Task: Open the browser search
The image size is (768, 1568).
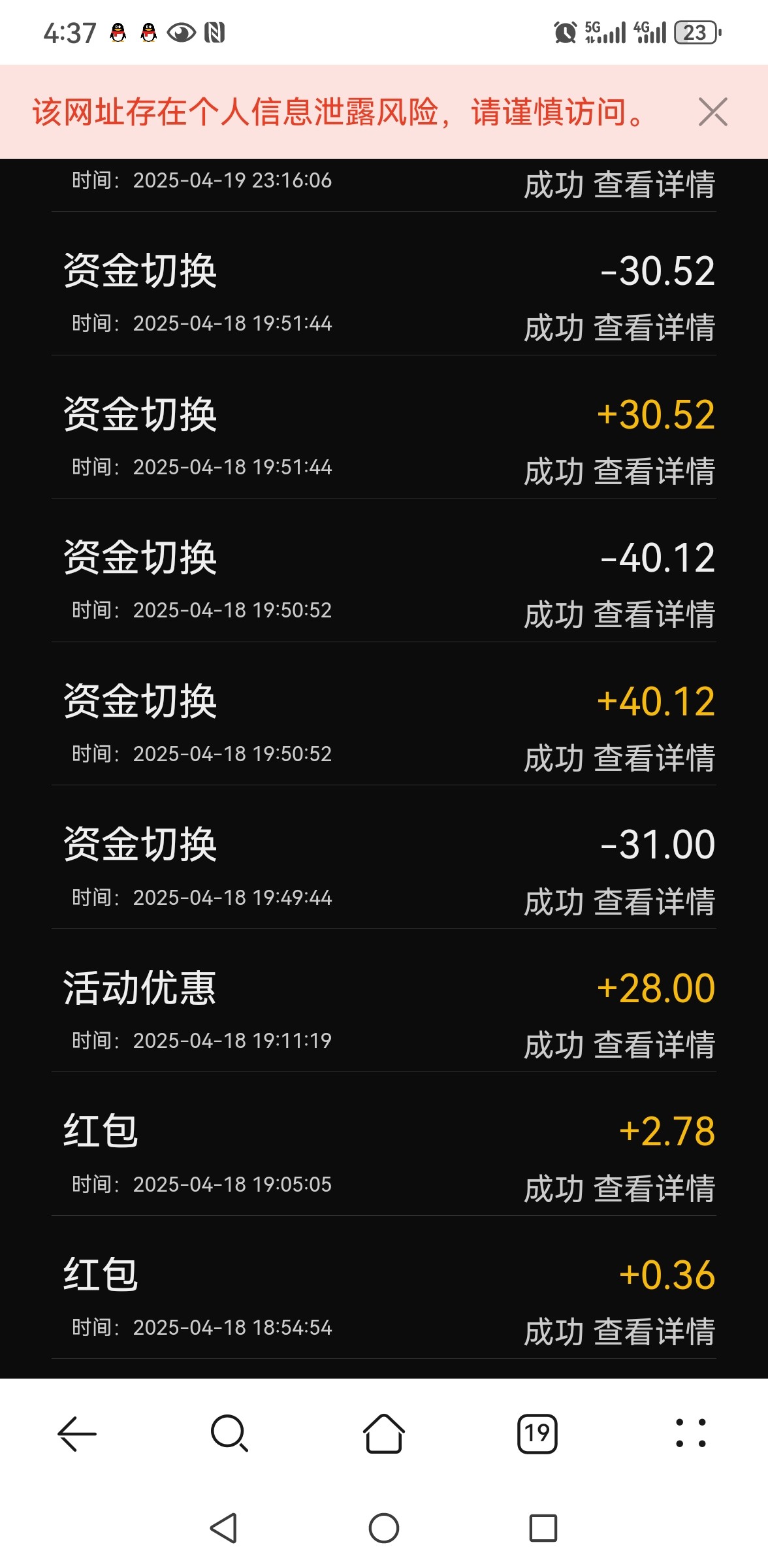Action: point(229,1434)
